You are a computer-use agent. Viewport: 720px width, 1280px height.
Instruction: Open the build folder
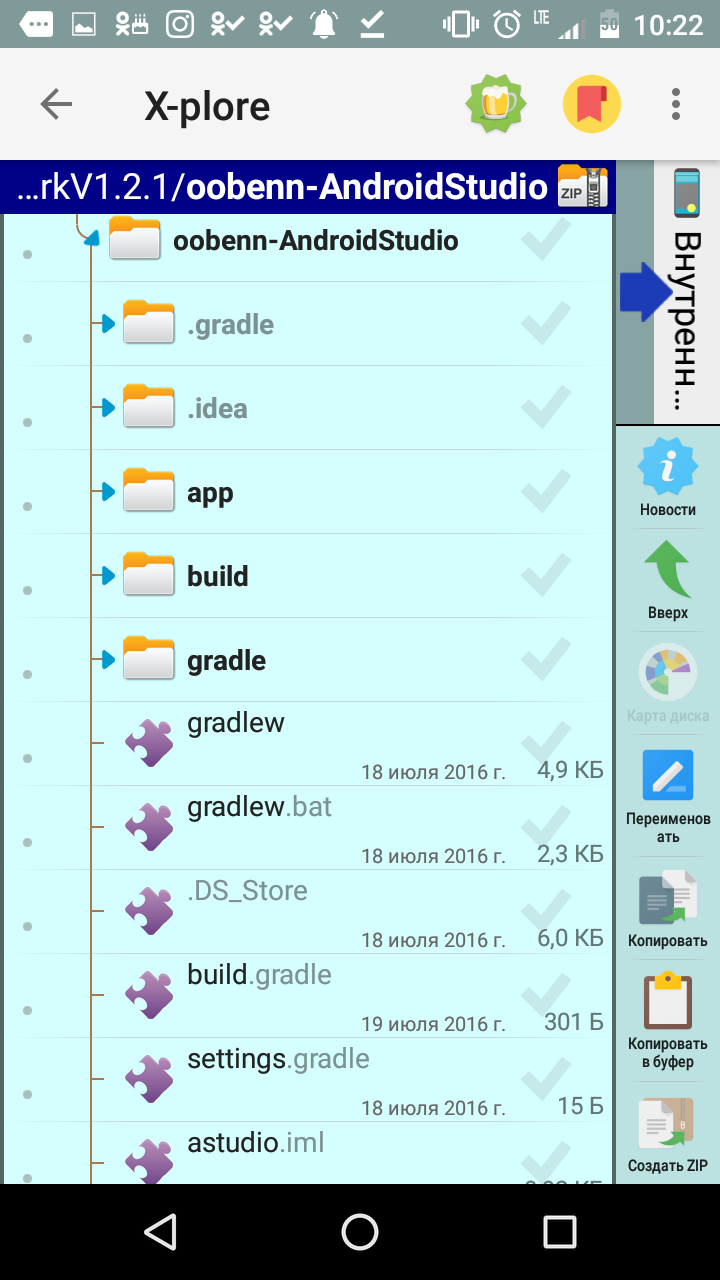[x=217, y=577]
